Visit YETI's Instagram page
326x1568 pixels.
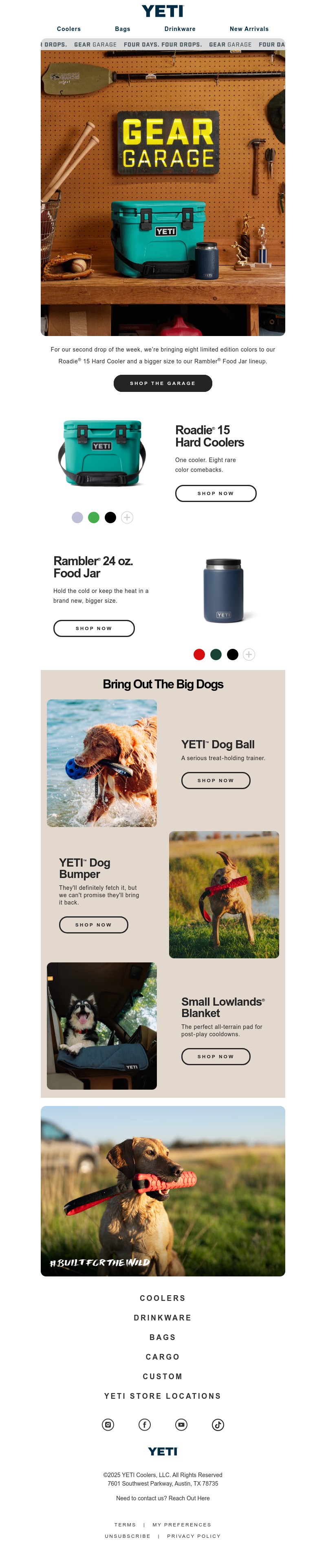(x=108, y=1424)
